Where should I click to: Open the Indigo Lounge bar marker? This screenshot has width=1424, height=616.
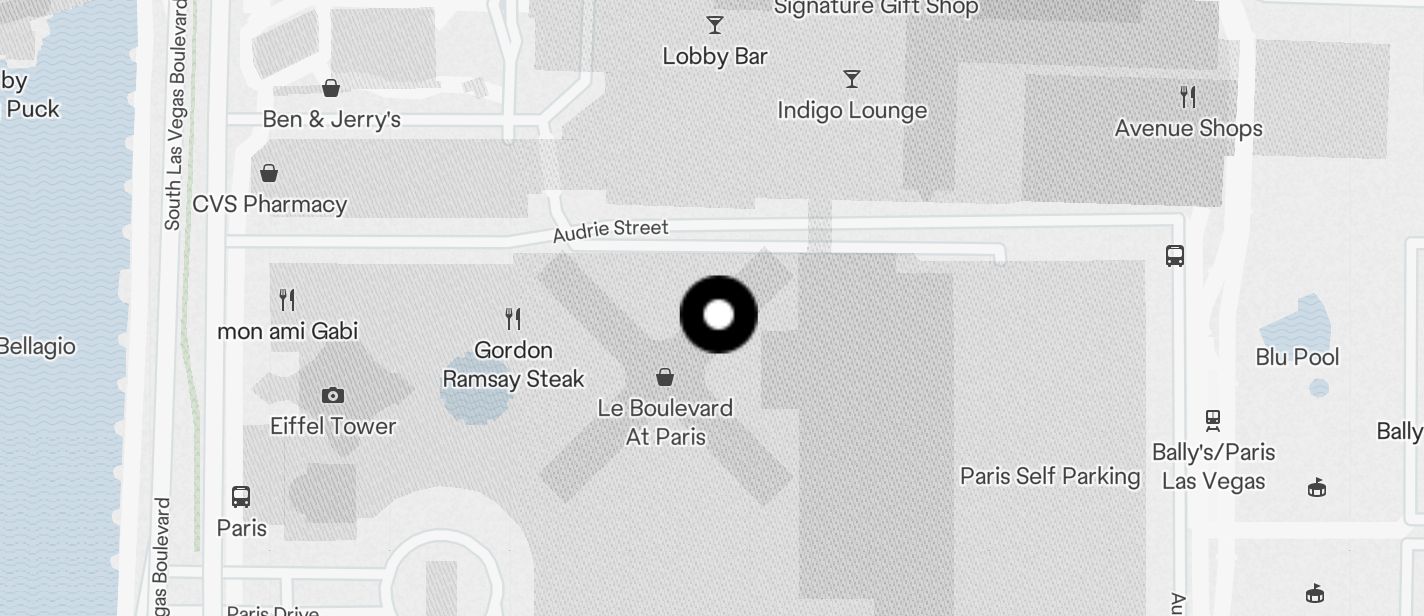pos(852,79)
